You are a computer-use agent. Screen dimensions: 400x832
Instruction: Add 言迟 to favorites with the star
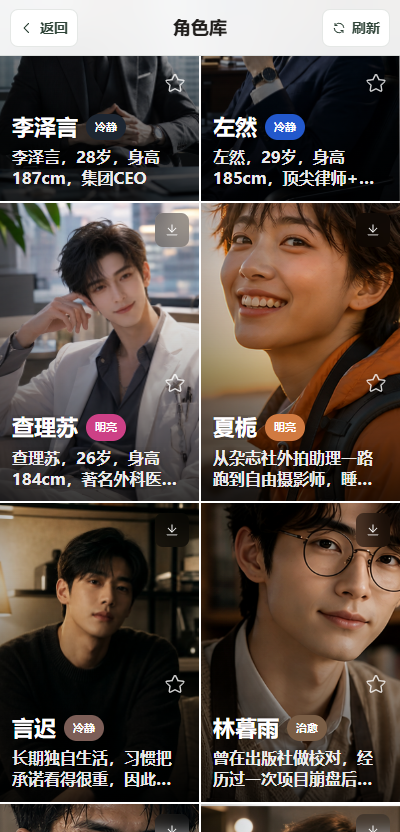click(x=175, y=684)
